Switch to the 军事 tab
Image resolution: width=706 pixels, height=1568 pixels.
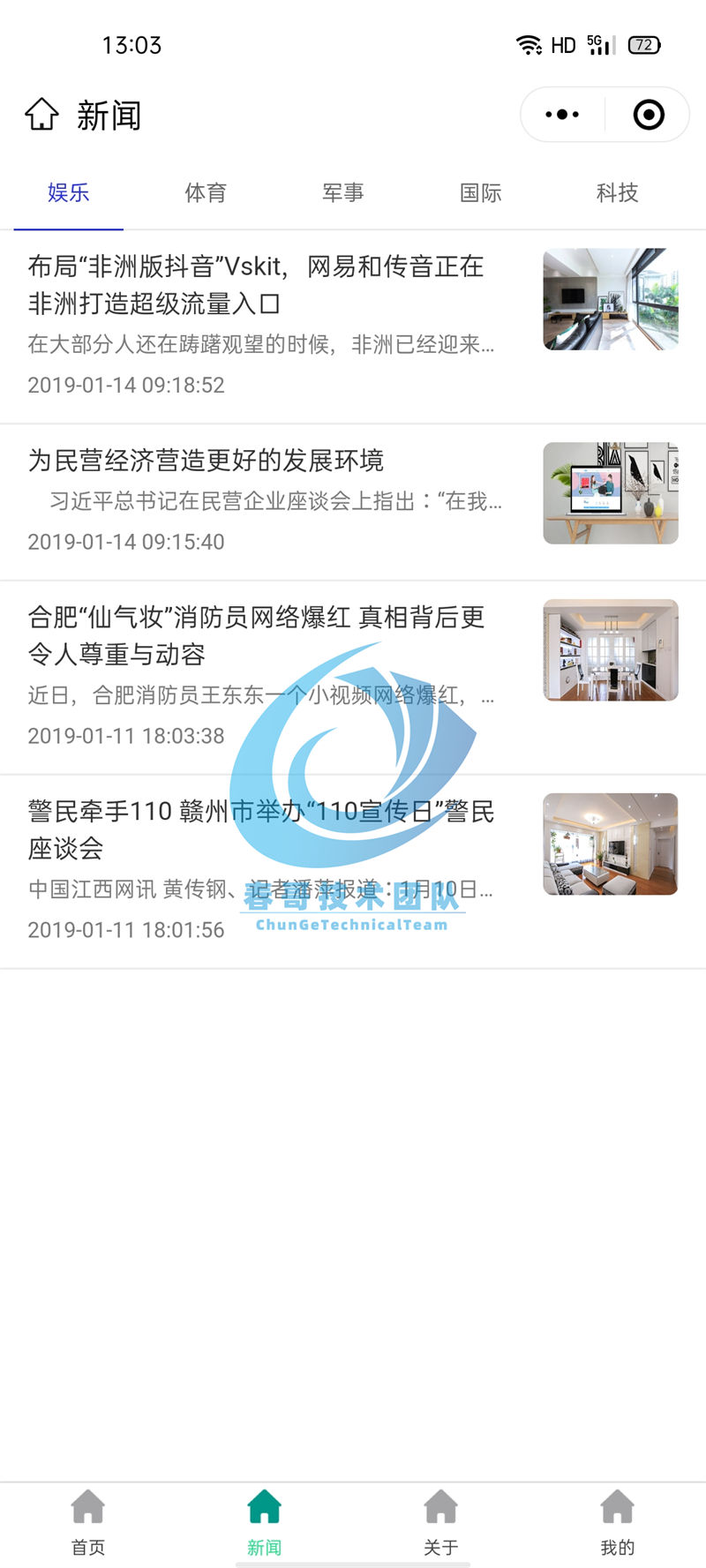tap(343, 192)
